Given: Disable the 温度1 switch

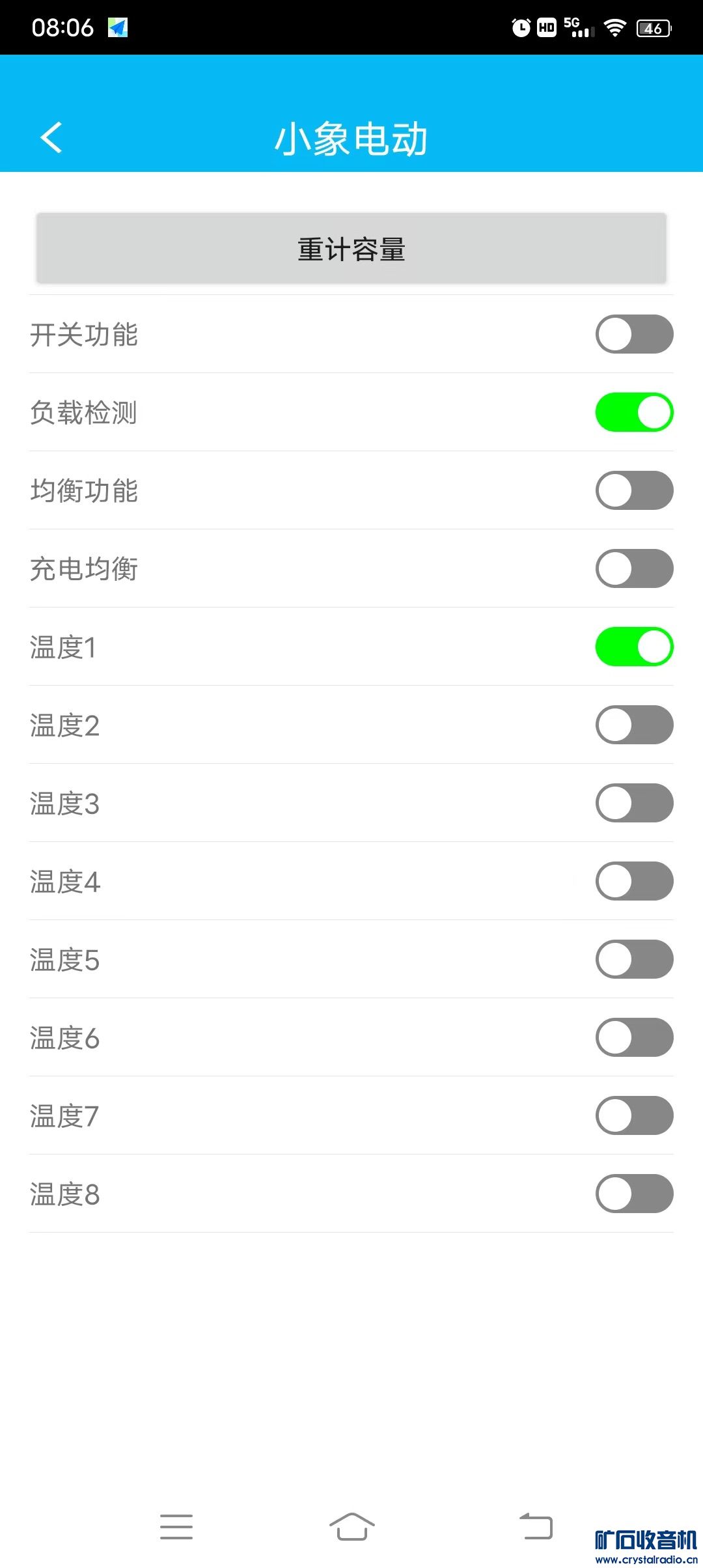Looking at the screenshot, I should [634, 647].
